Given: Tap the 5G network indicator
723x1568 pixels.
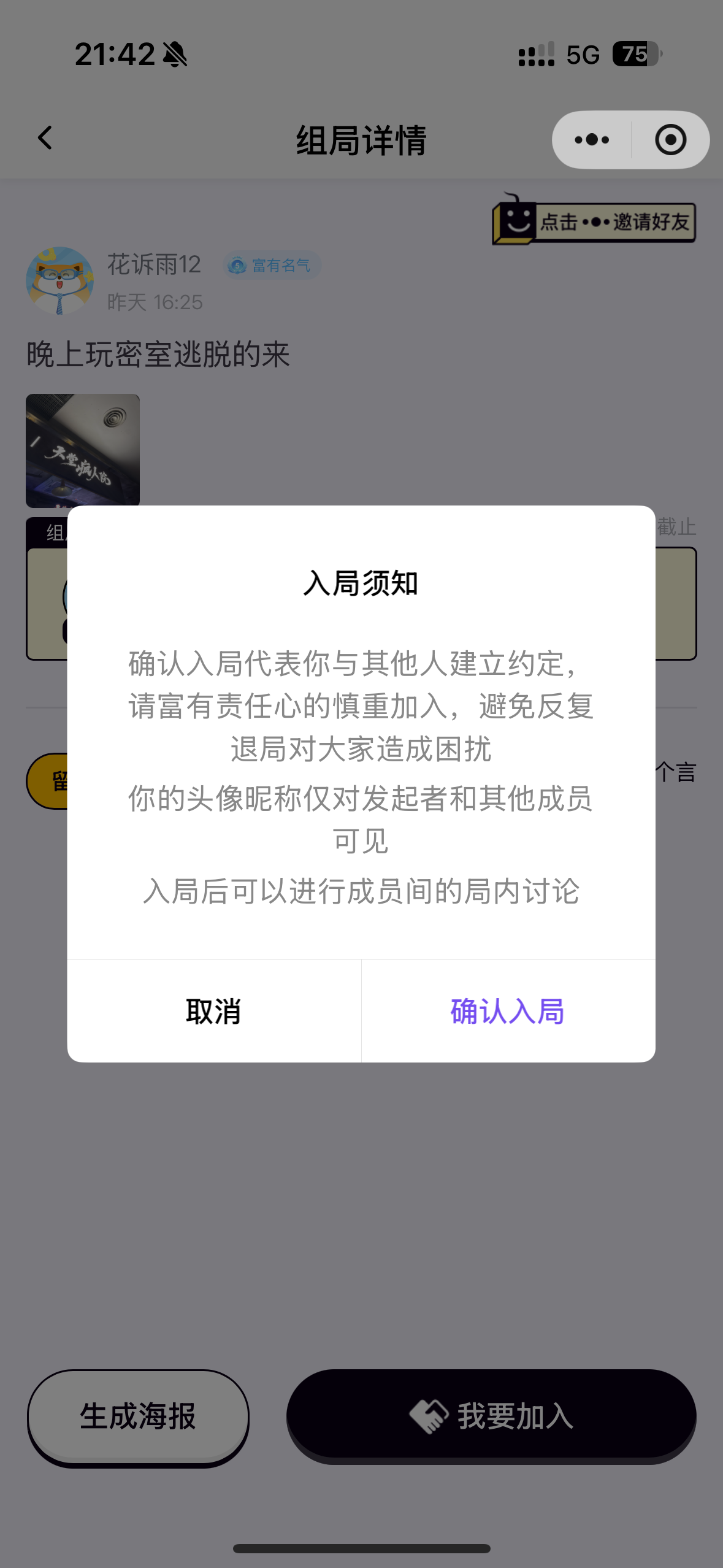Looking at the screenshot, I should (583, 55).
